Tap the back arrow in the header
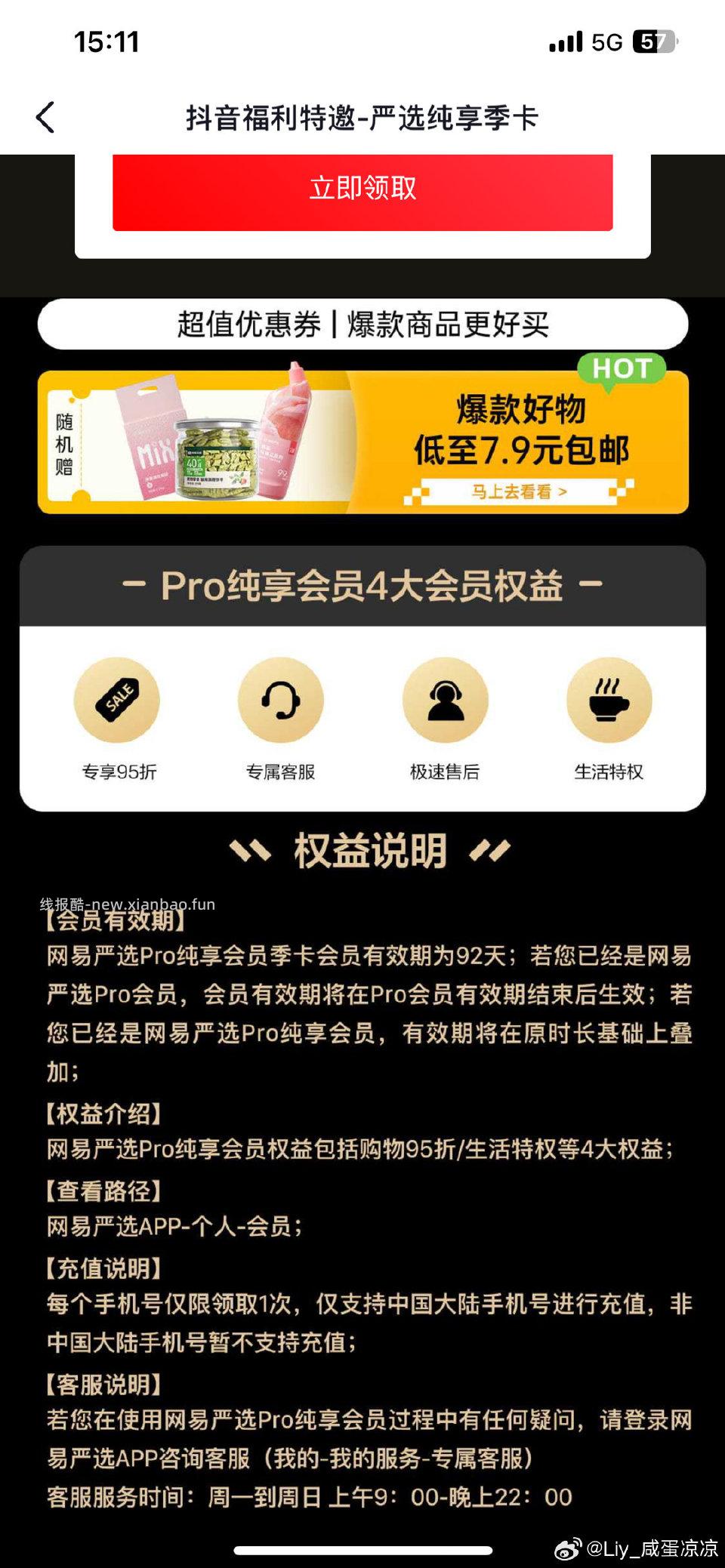 pyautogui.click(x=45, y=117)
